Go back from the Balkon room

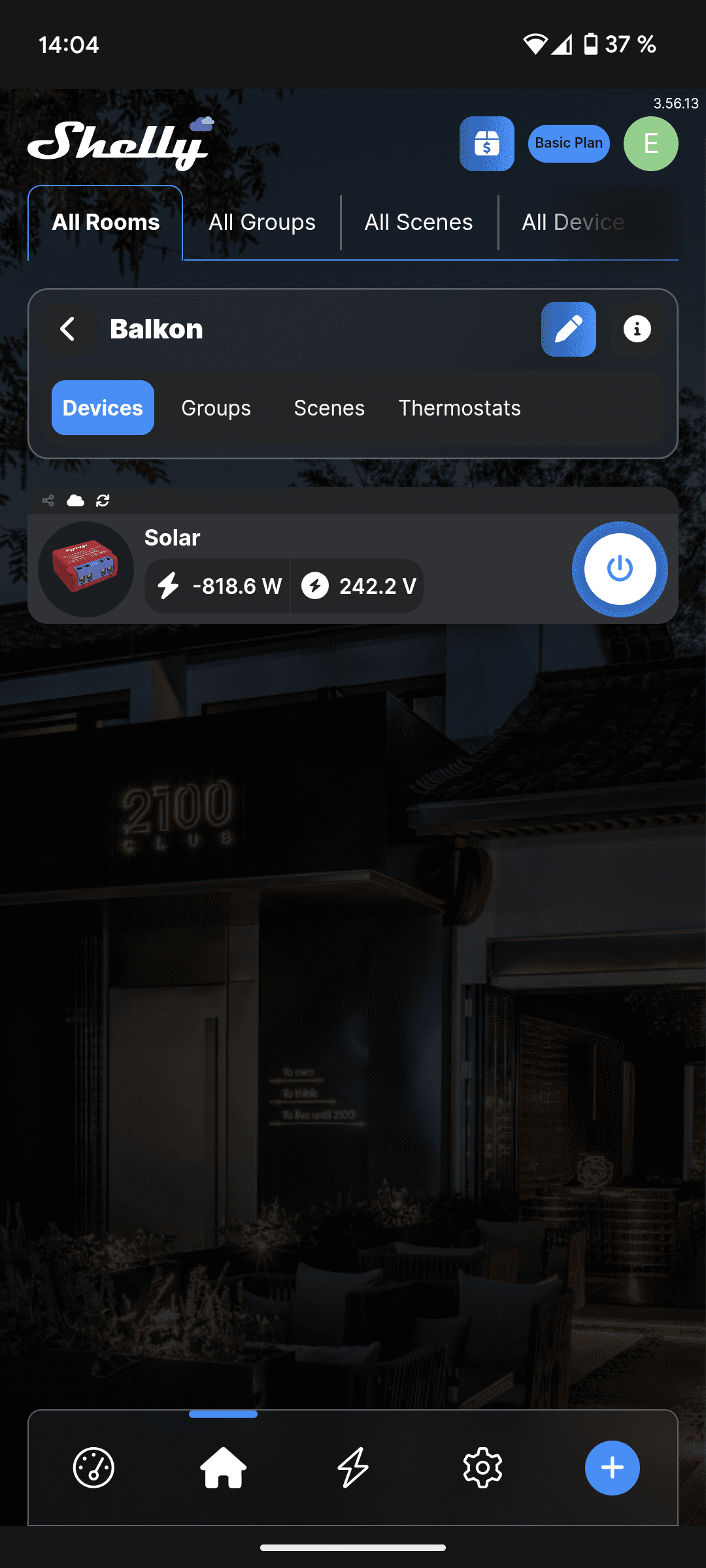tap(68, 329)
